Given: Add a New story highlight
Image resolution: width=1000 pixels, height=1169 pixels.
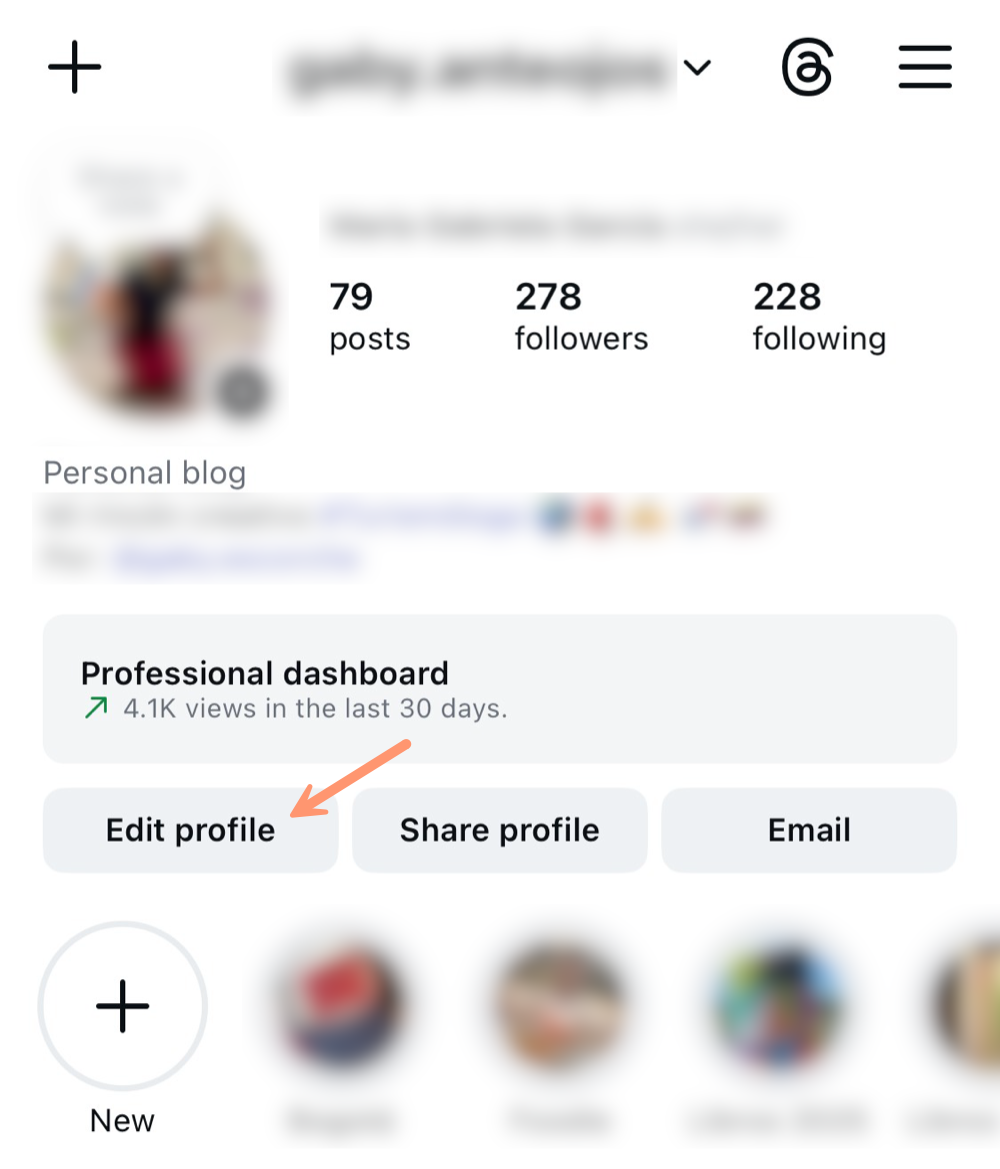Looking at the screenshot, I should pyautogui.click(x=123, y=1005).
